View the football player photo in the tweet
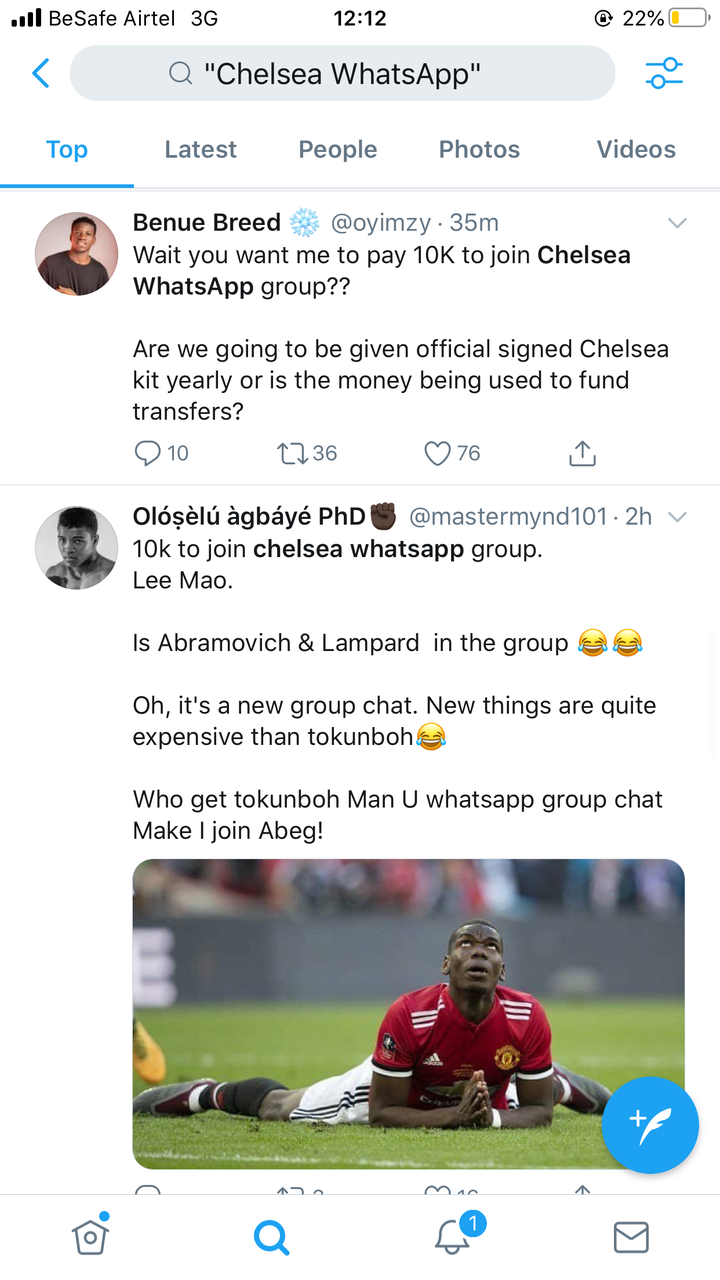Image resolution: width=720 pixels, height=1280 pixels. click(408, 1013)
